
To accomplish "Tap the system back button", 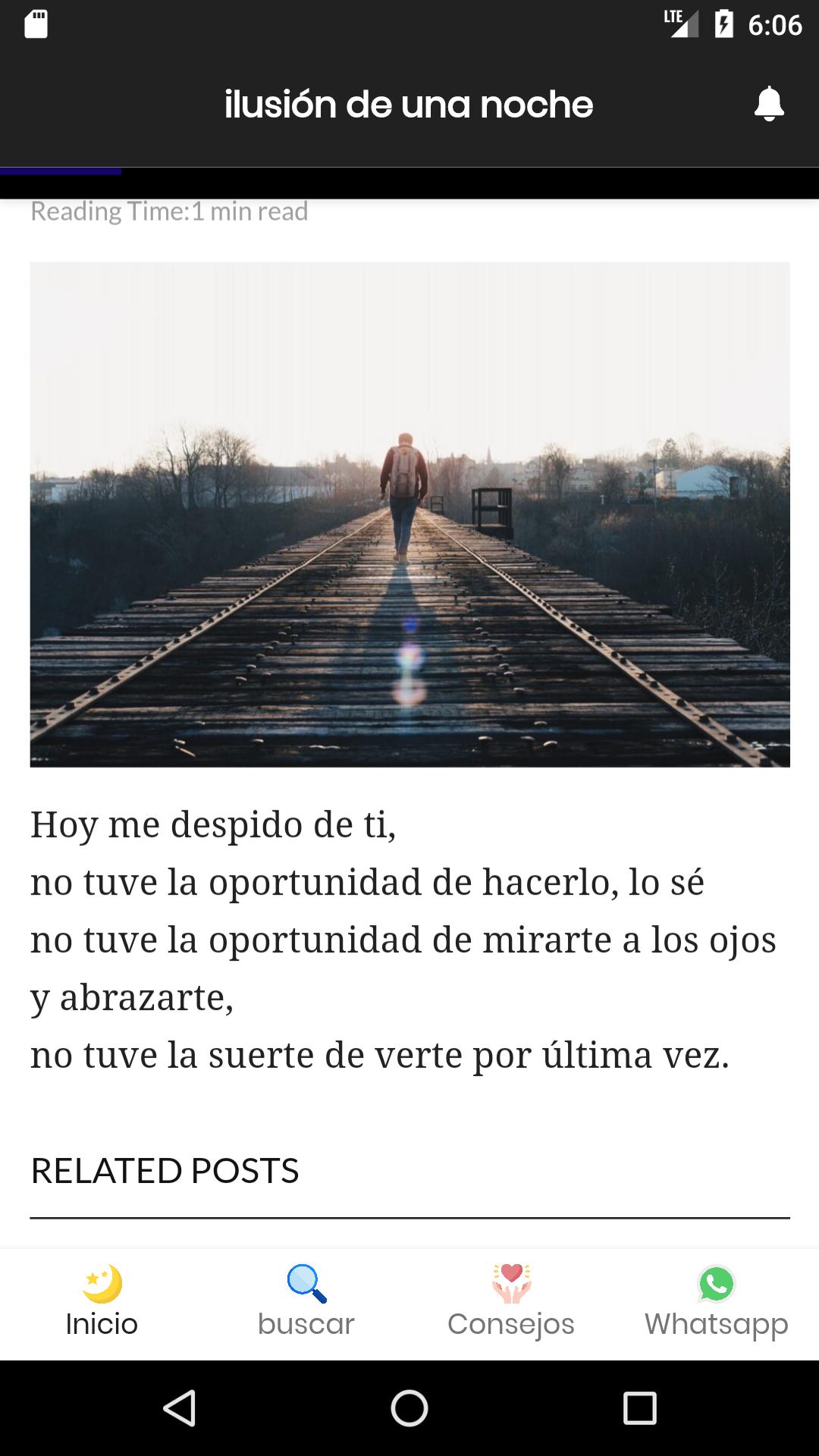I will tap(180, 1409).
